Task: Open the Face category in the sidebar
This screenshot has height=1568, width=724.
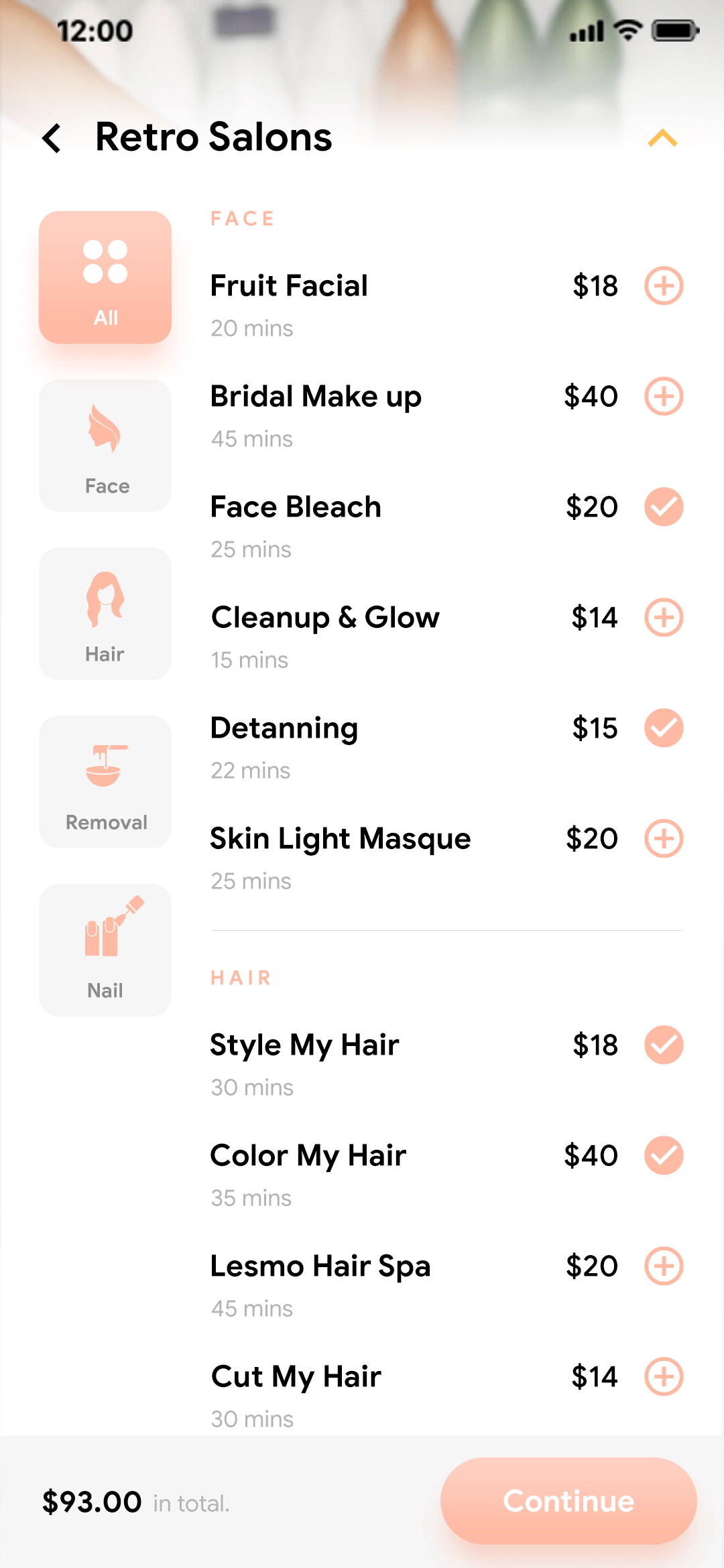Action: [105, 446]
